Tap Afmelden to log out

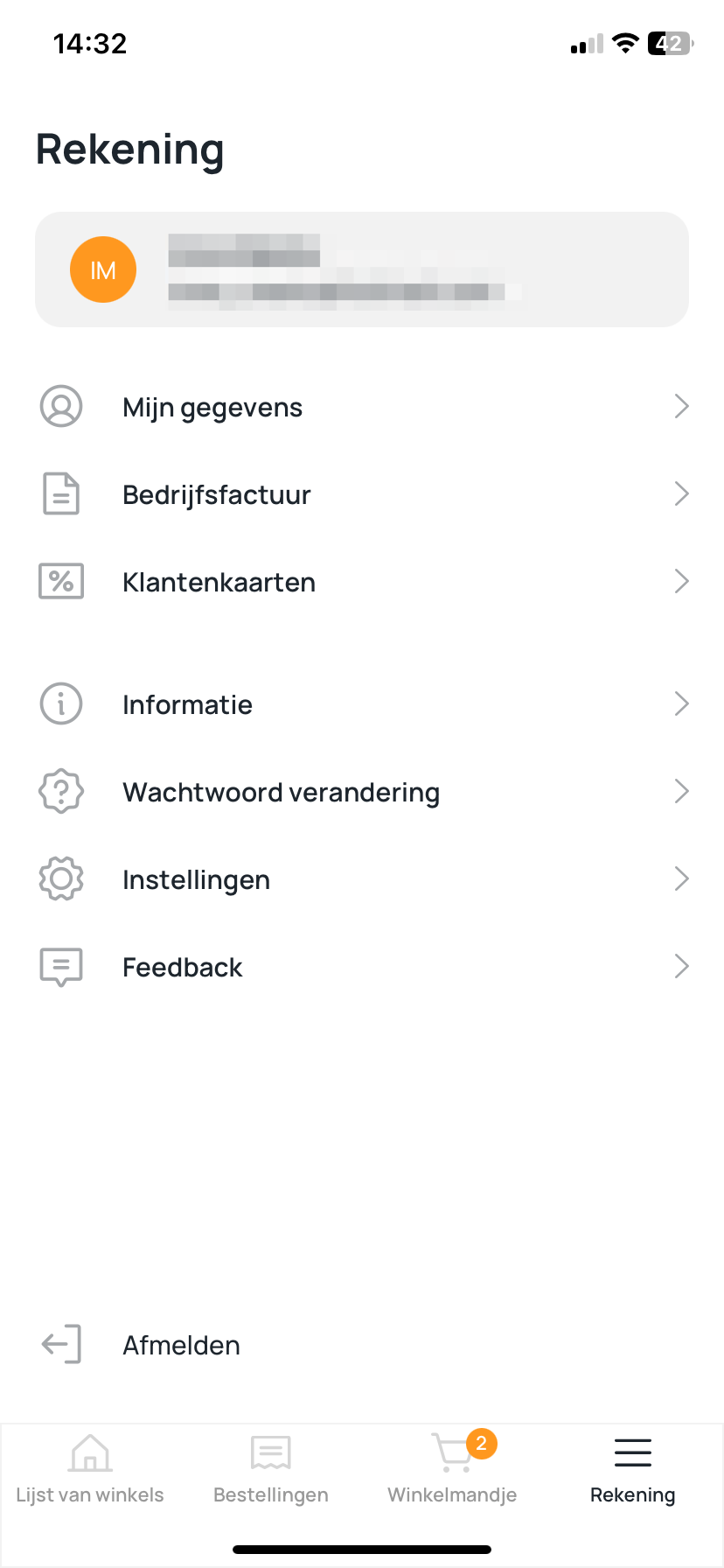181,1346
